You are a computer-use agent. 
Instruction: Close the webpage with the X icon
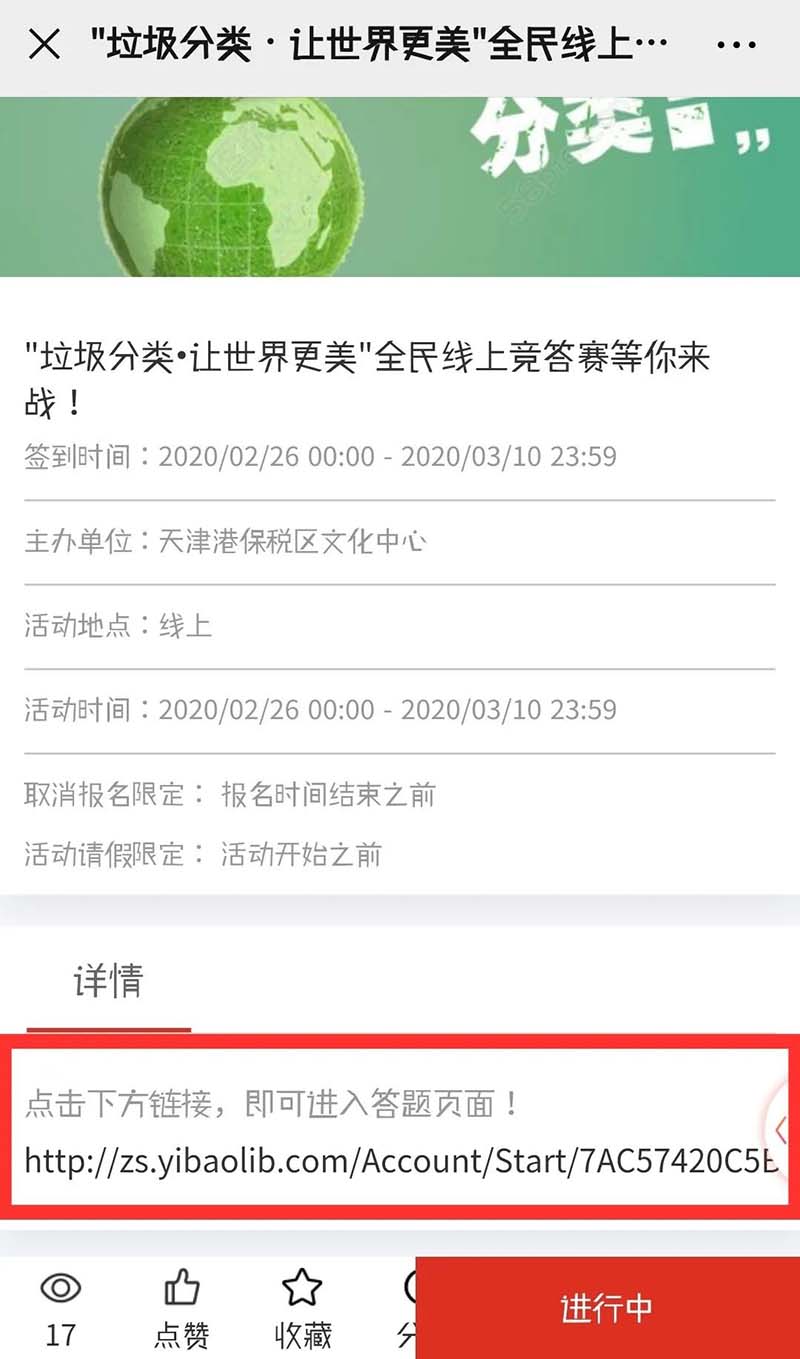click(x=45, y=45)
